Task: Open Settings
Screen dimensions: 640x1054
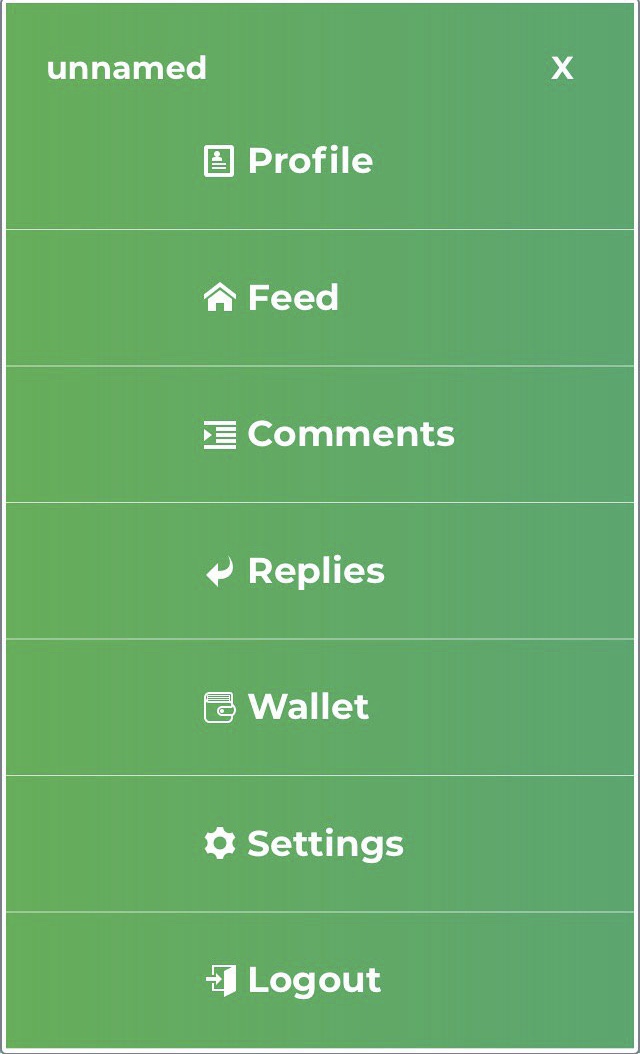Action: pos(305,844)
